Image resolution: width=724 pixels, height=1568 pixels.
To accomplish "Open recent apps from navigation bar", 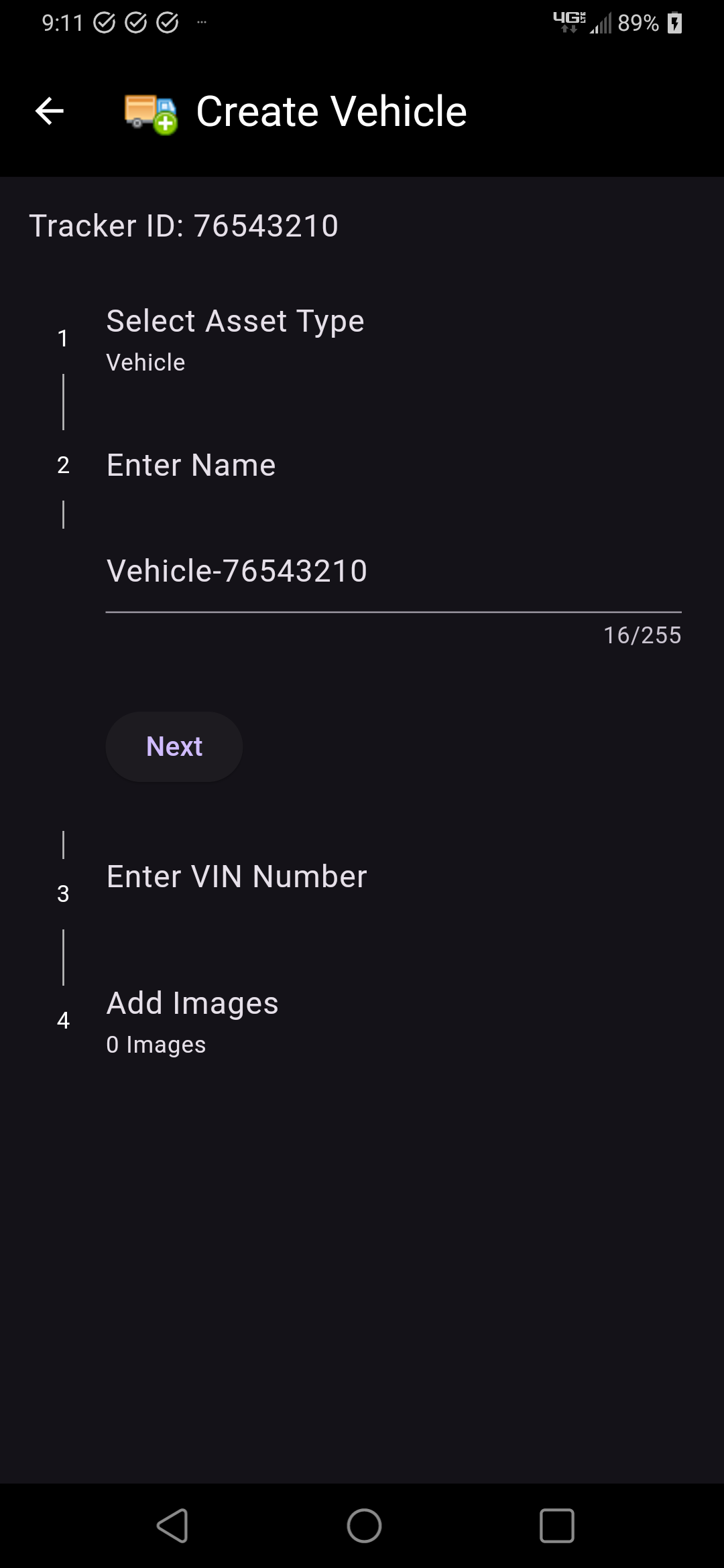I will tap(556, 1526).
